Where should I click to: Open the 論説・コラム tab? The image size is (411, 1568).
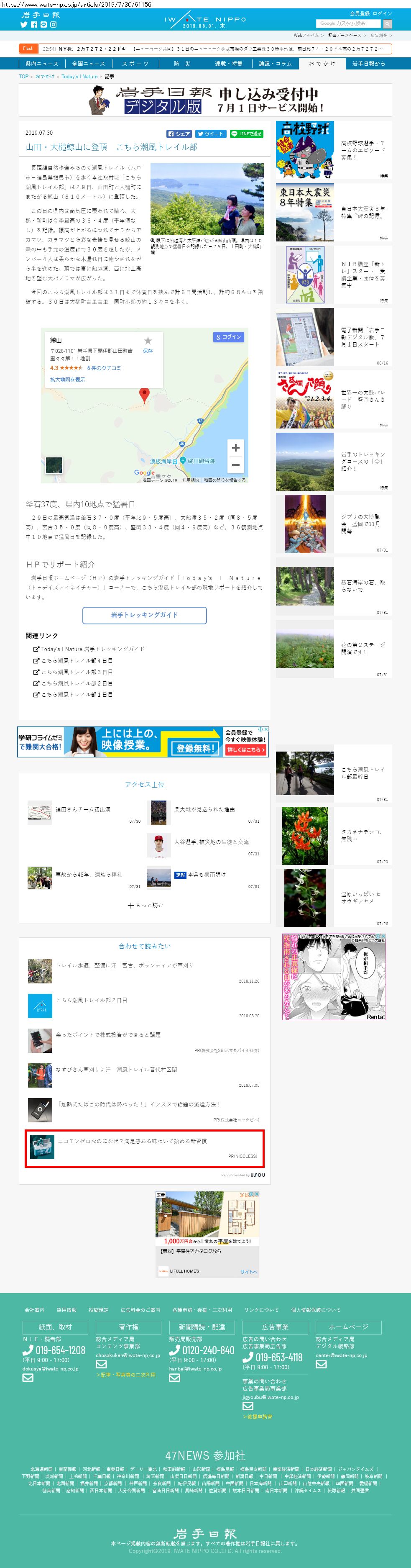[x=275, y=63]
